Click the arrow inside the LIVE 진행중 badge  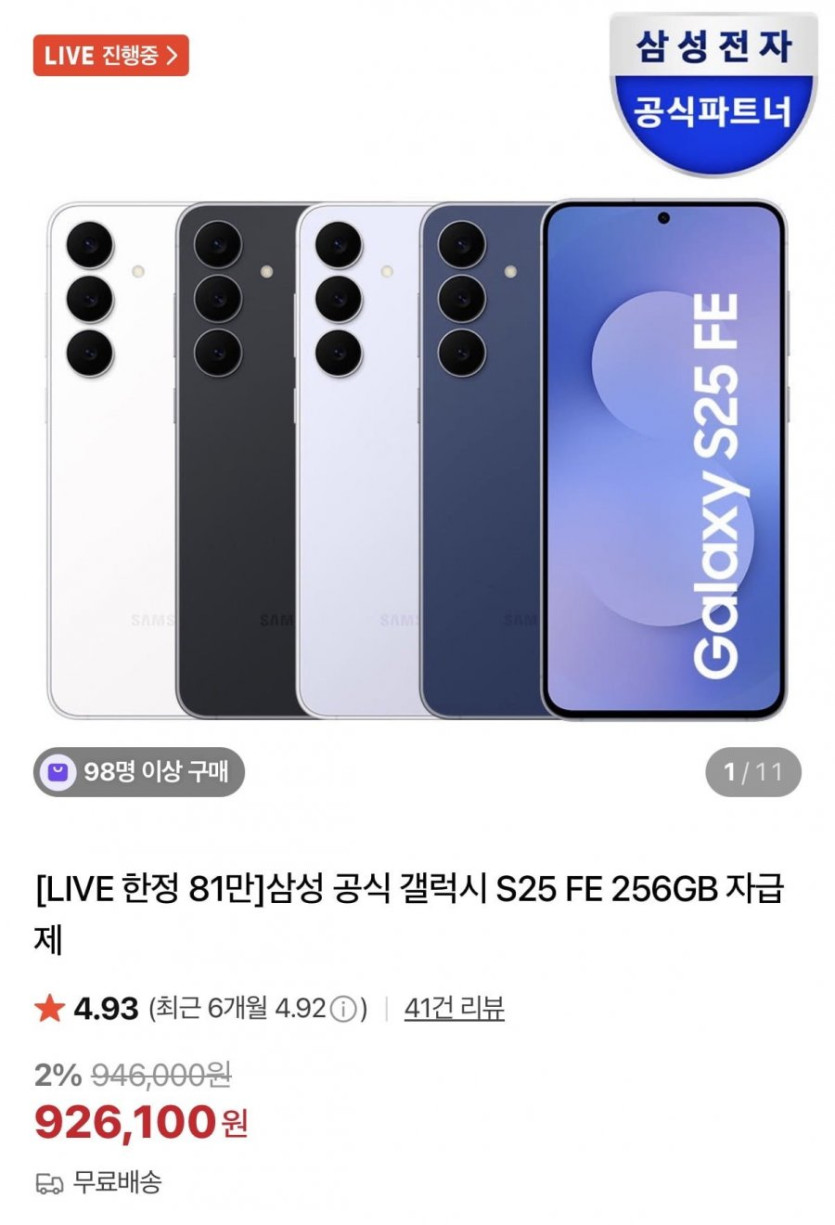click(x=170, y=57)
